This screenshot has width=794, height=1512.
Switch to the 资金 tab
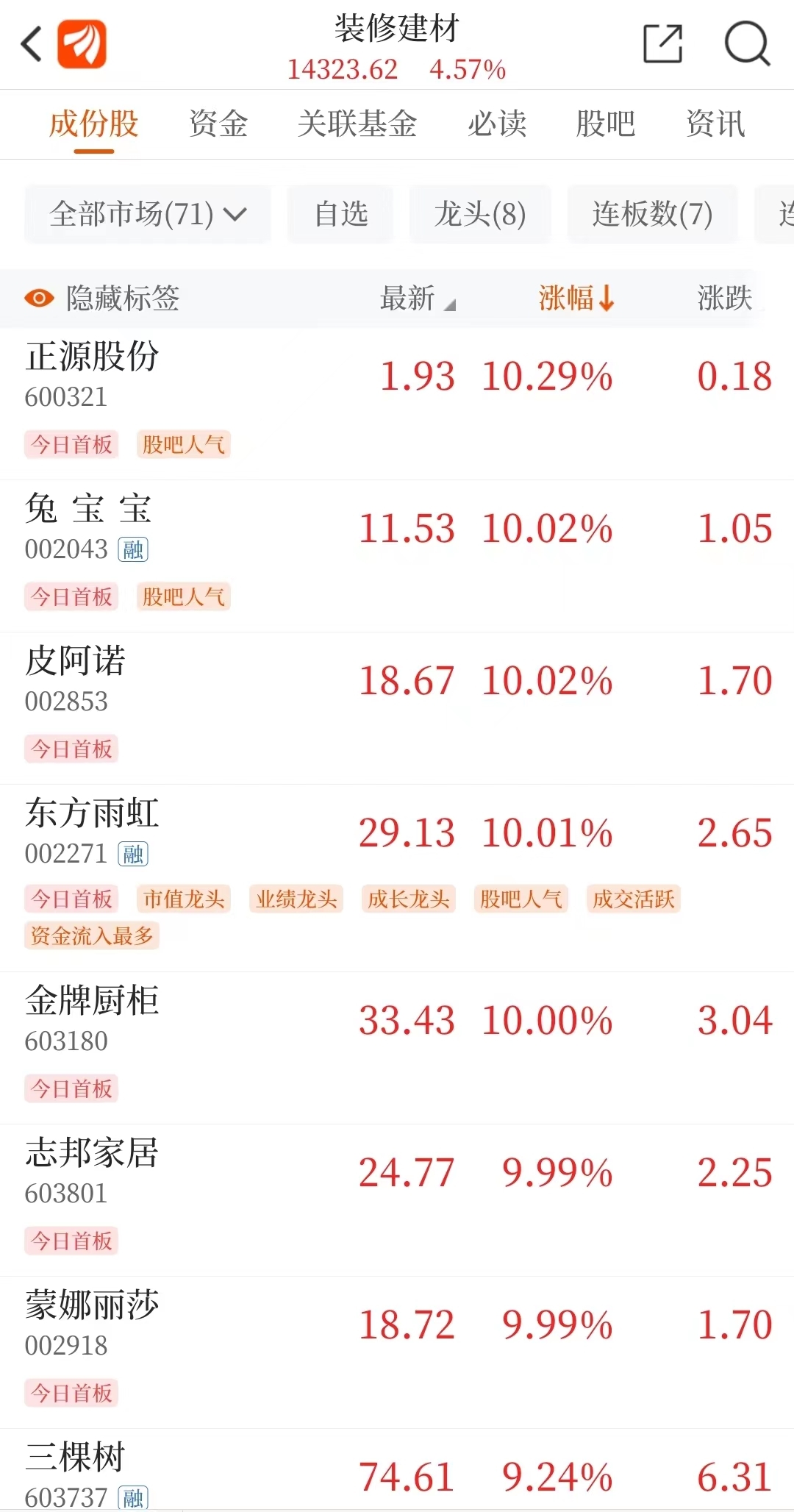click(218, 124)
